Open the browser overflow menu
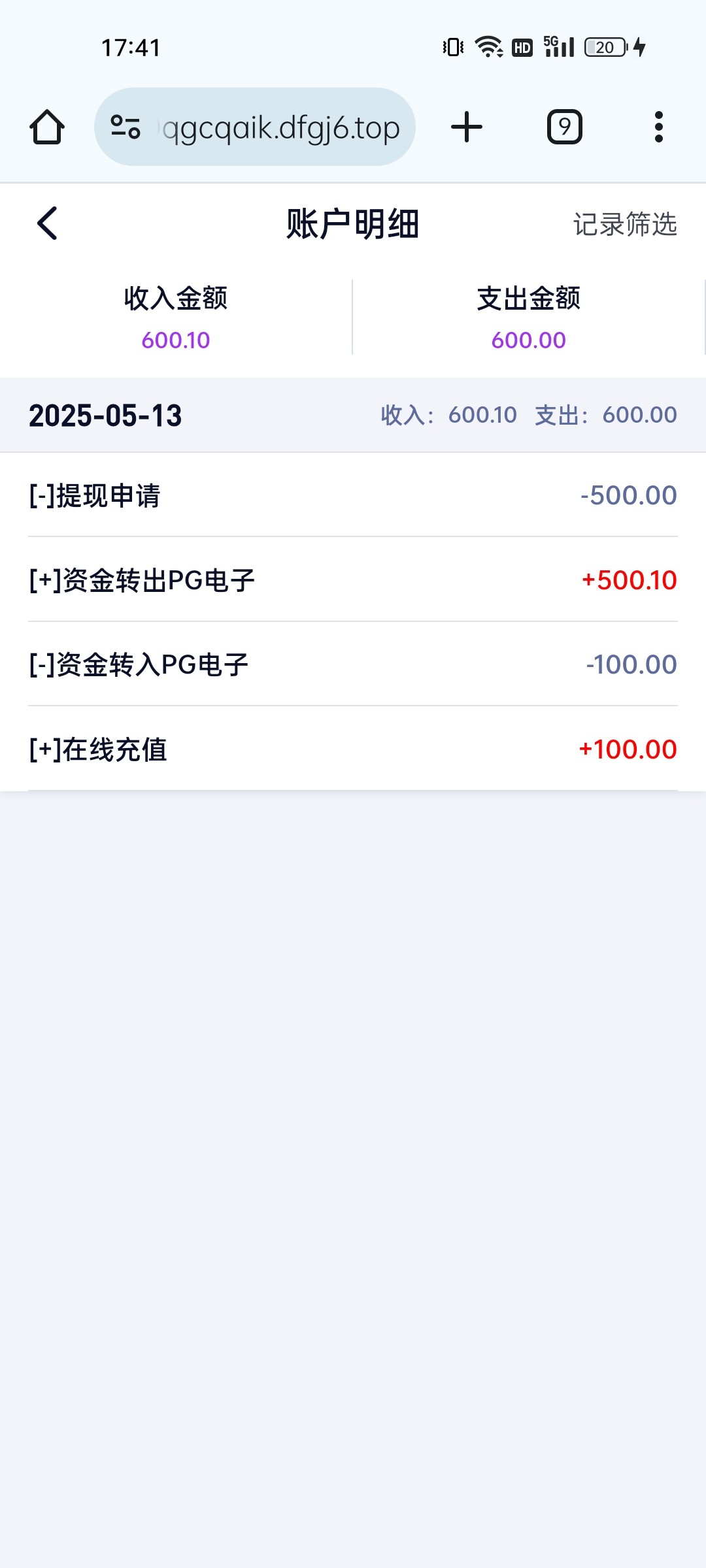This screenshot has width=706, height=1568. coord(658,127)
